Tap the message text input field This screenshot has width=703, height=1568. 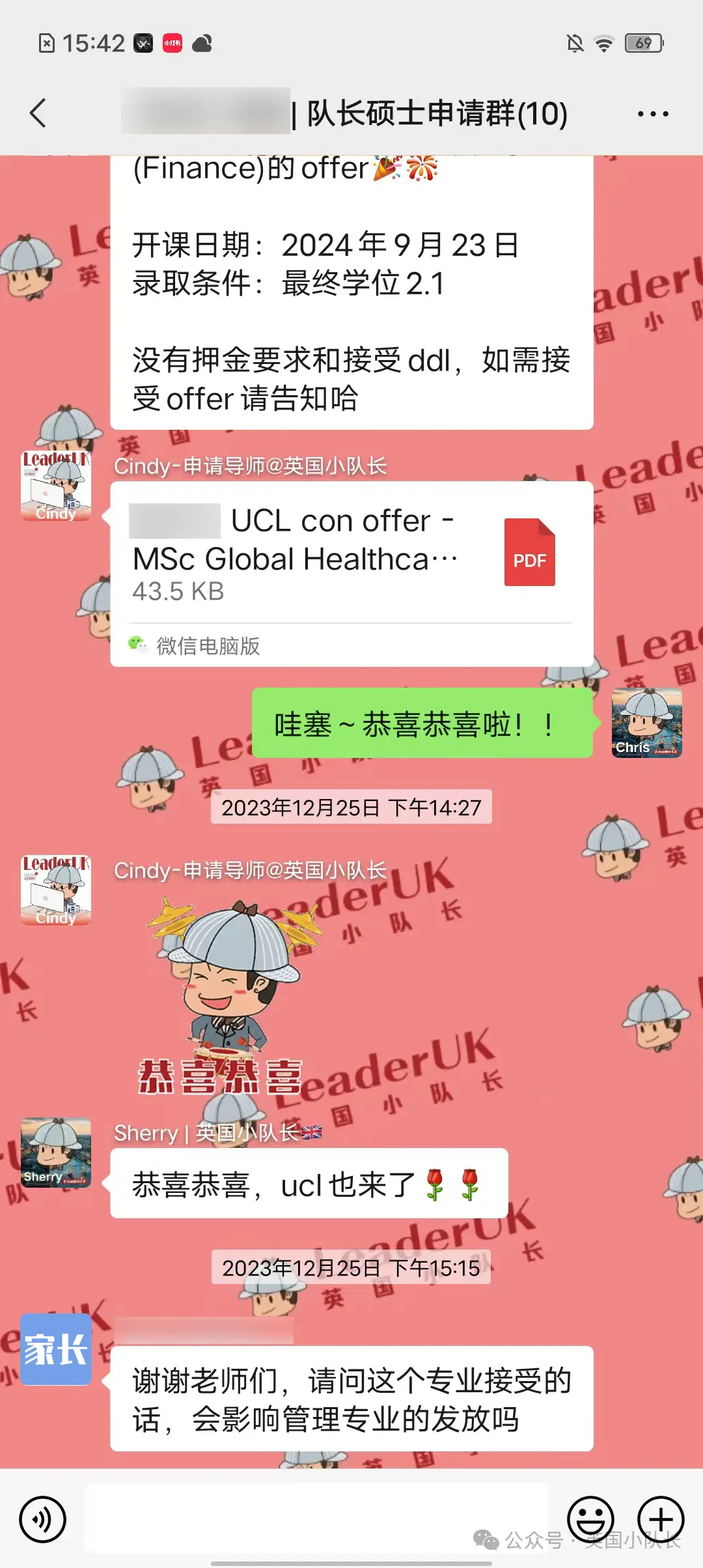coord(316,1518)
